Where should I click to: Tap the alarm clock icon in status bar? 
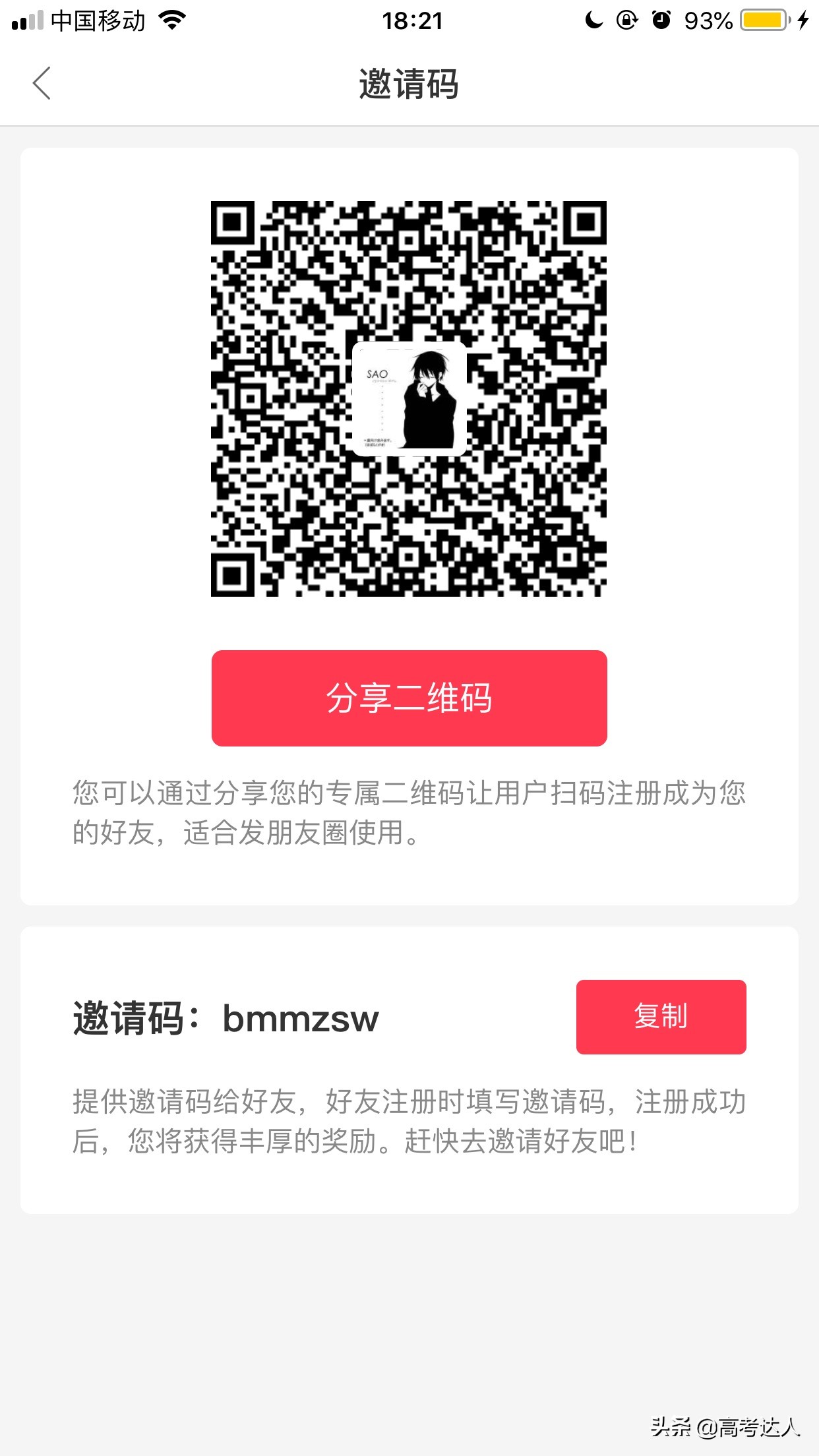point(659,20)
